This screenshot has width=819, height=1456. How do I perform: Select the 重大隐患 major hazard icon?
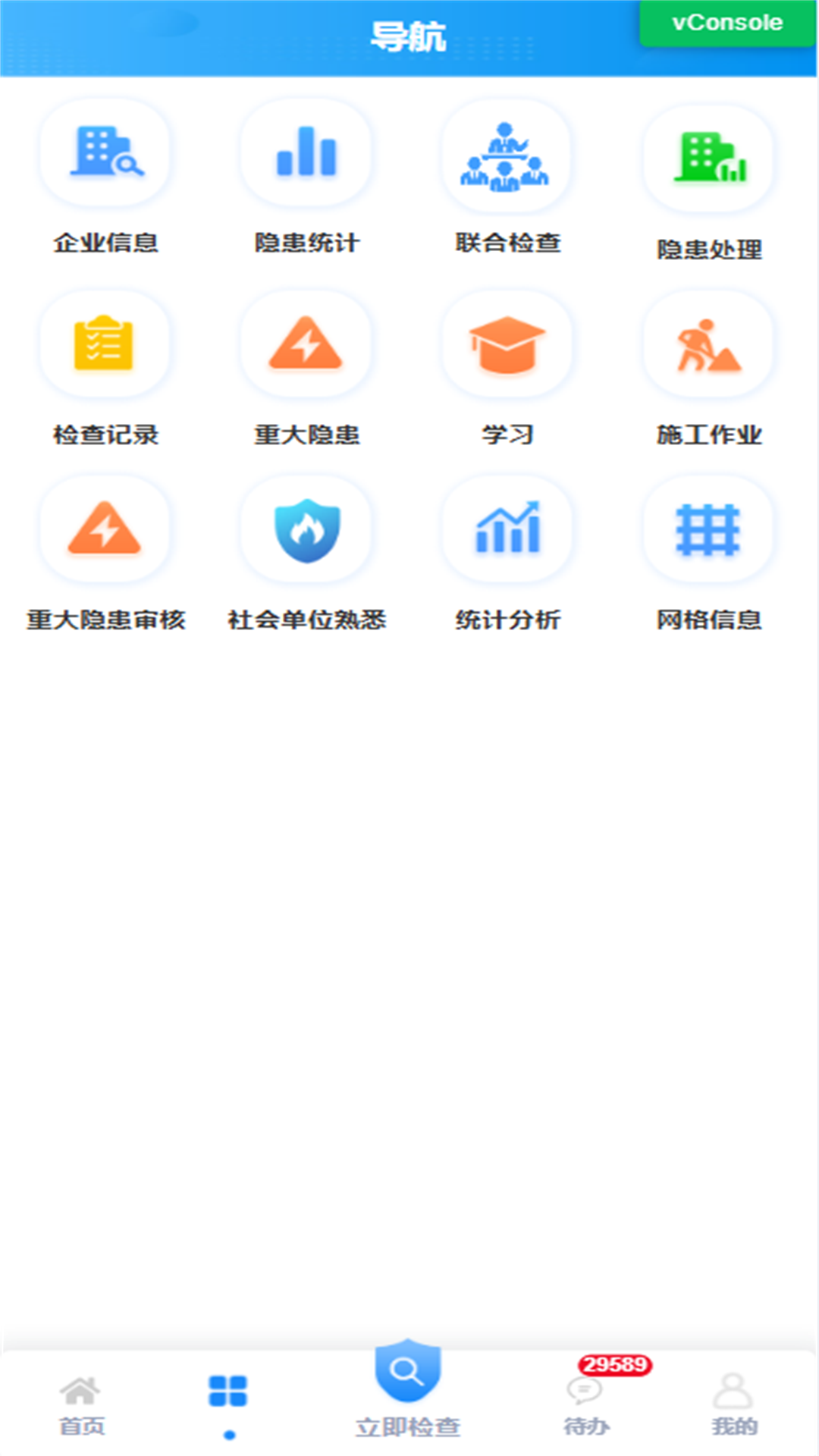coord(306,345)
